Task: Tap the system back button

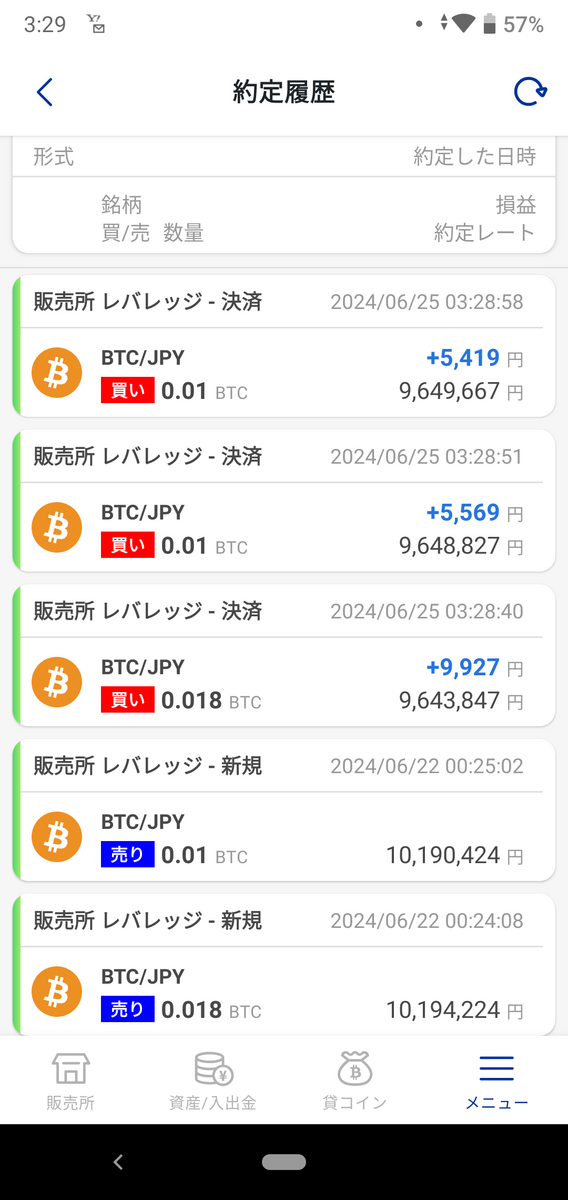Action: (118, 1162)
